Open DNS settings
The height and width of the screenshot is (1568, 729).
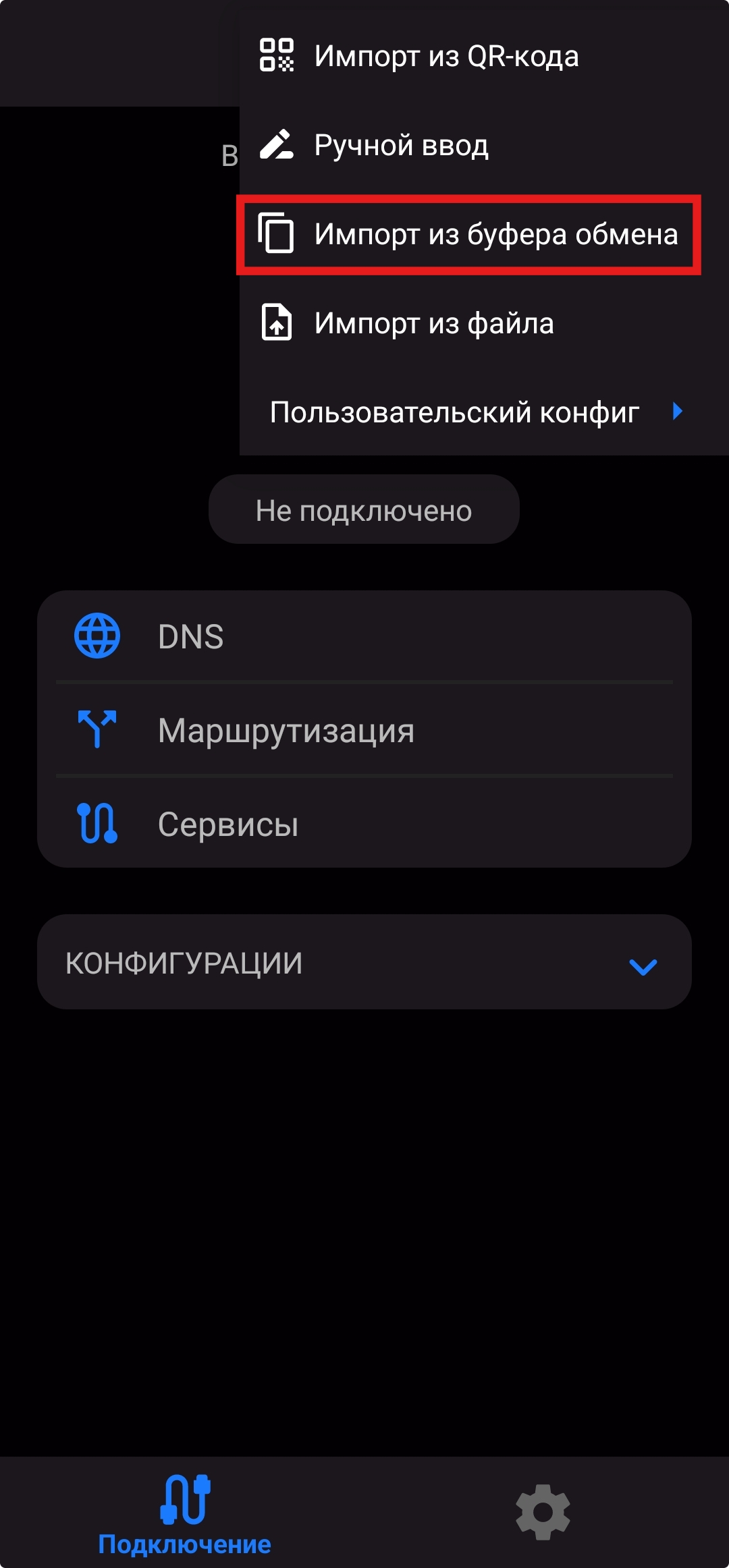pos(364,636)
